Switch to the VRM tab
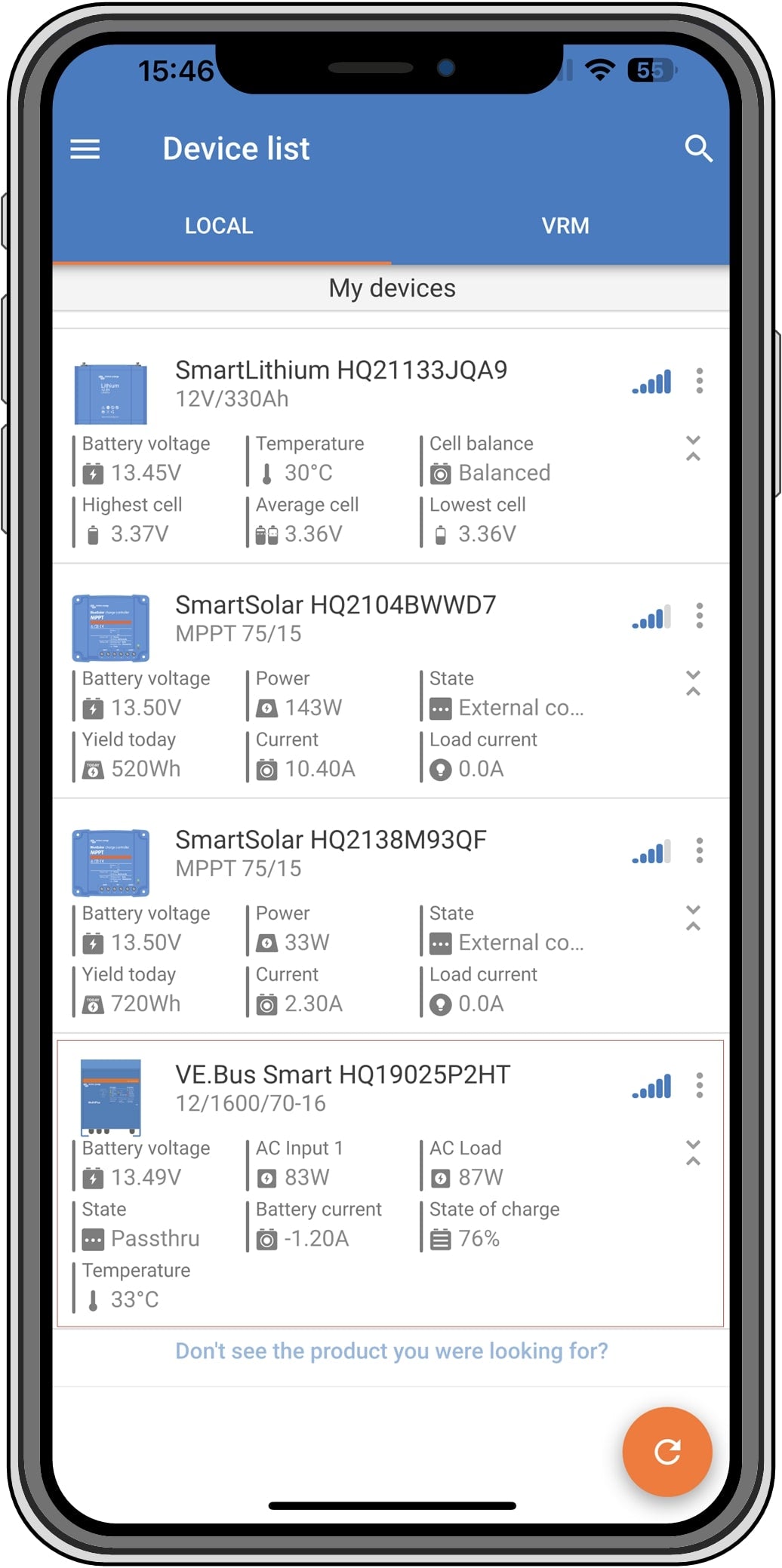The width and height of the screenshot is (782, 1568). [x=565, y=226]
